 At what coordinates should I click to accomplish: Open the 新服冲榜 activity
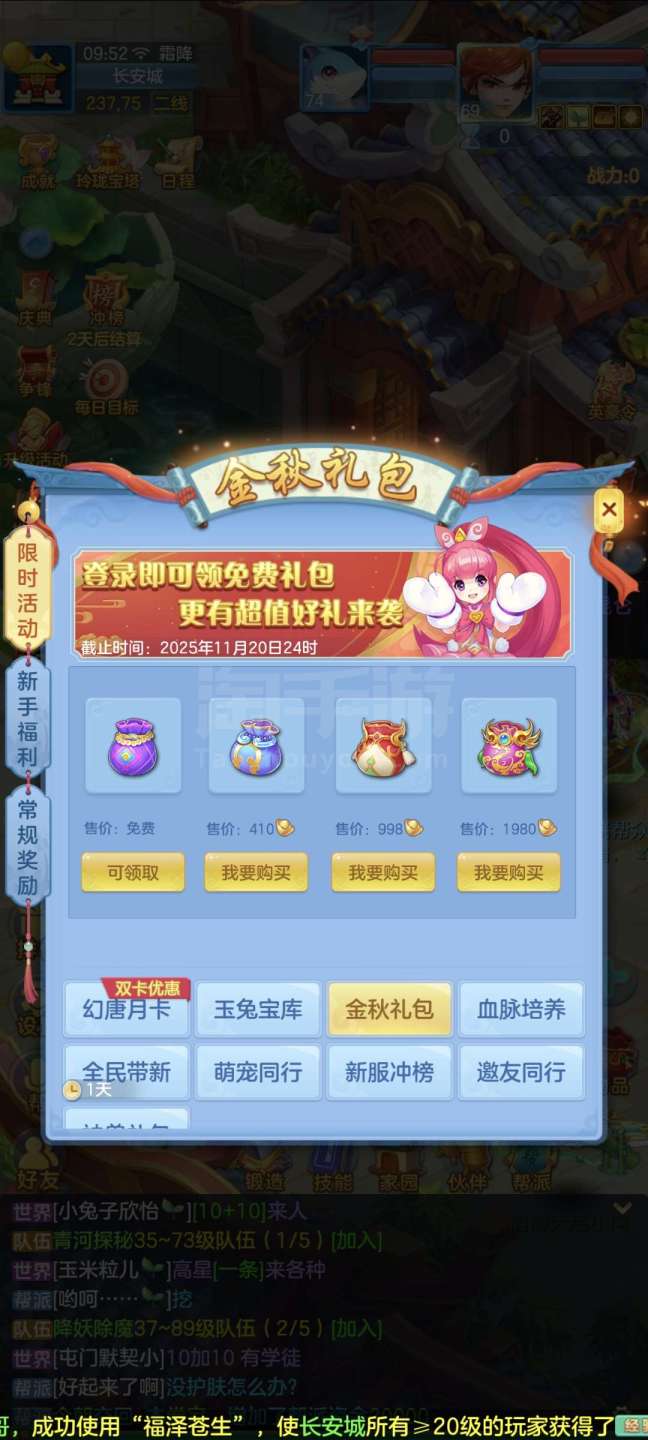coord(389,1072)
